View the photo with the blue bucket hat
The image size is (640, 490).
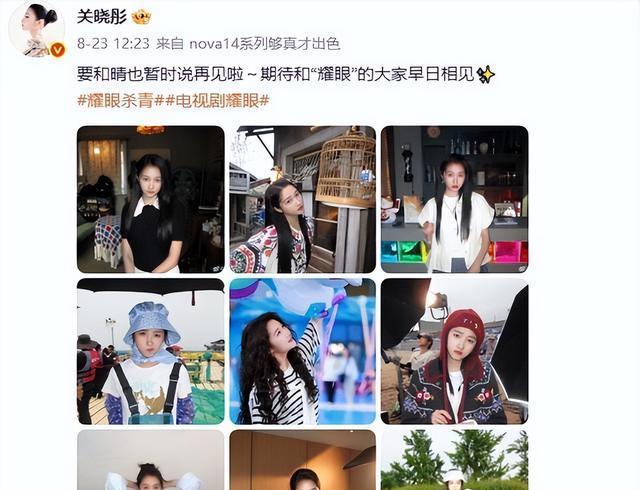(x=150, y=351)
